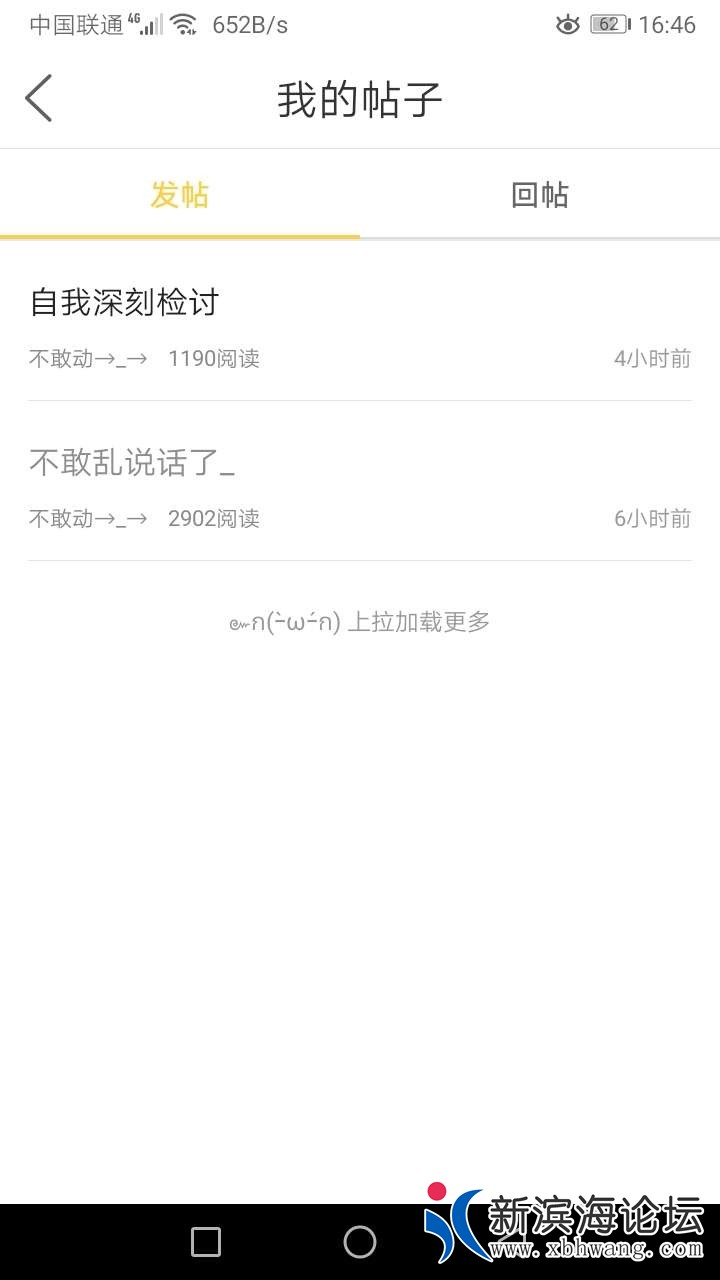Open recent apps with the square button
Viewport: 720px width, 1280px height.
[206, 1242]
